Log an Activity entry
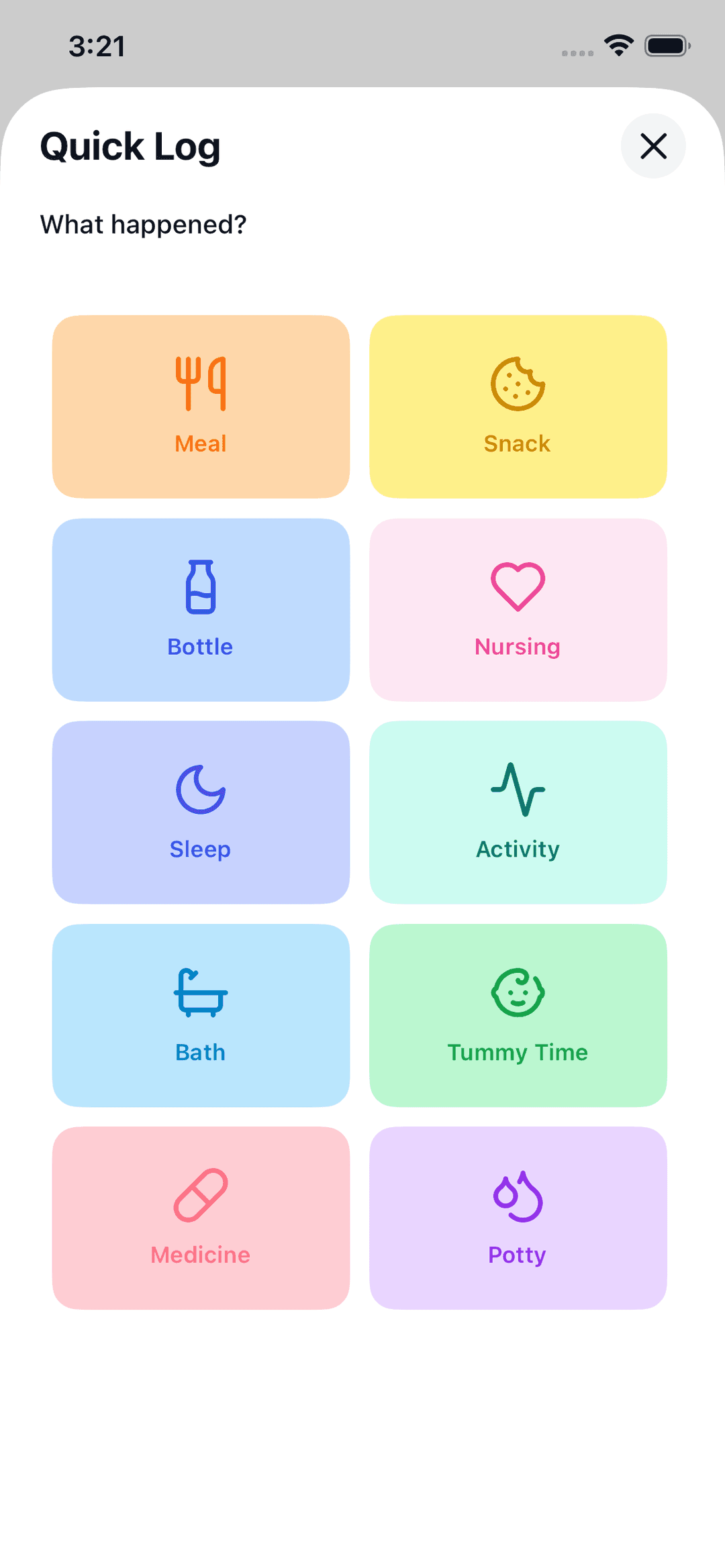725x1568 pixels. coord(517,811)
